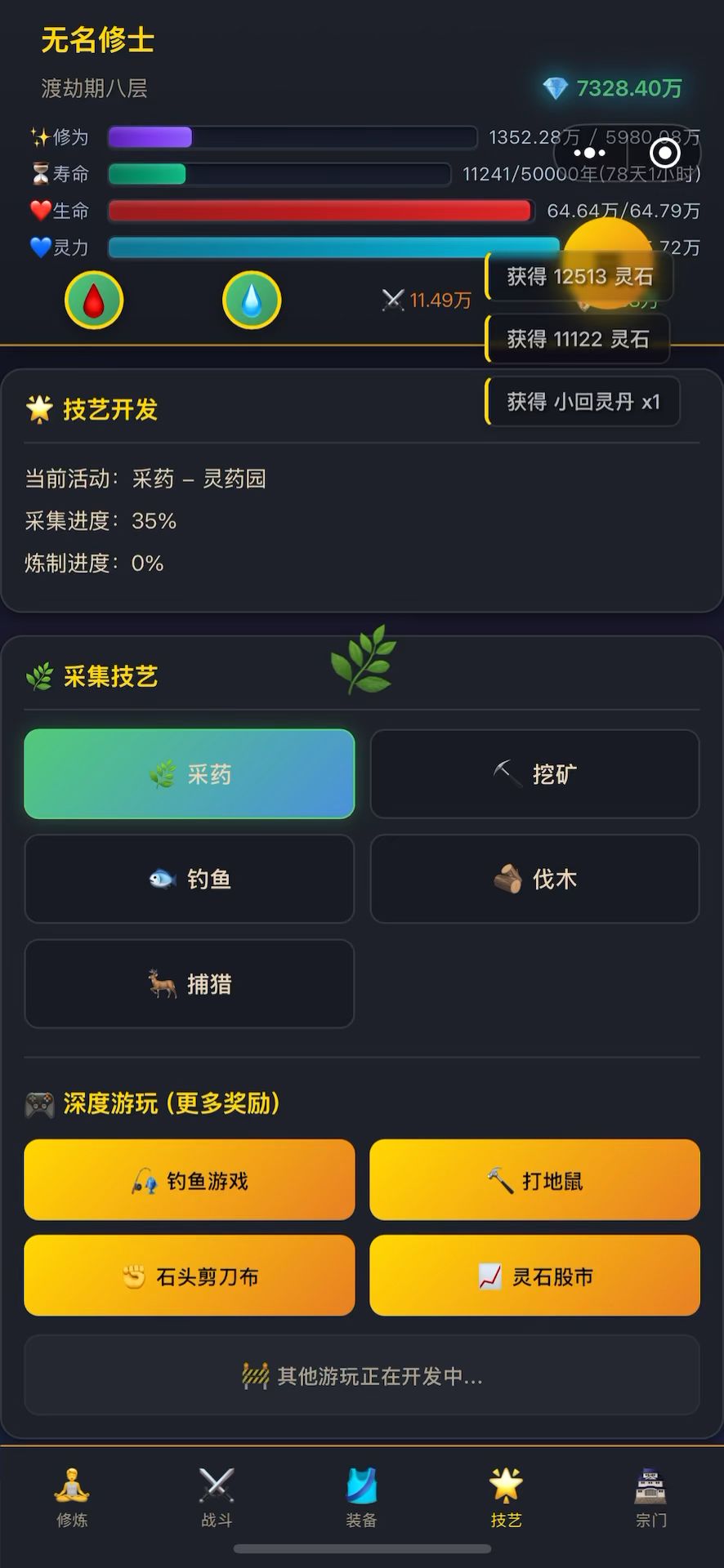724x1568 pixels.
Task: Switch to the 修炼 tab
Action: 72,1498
